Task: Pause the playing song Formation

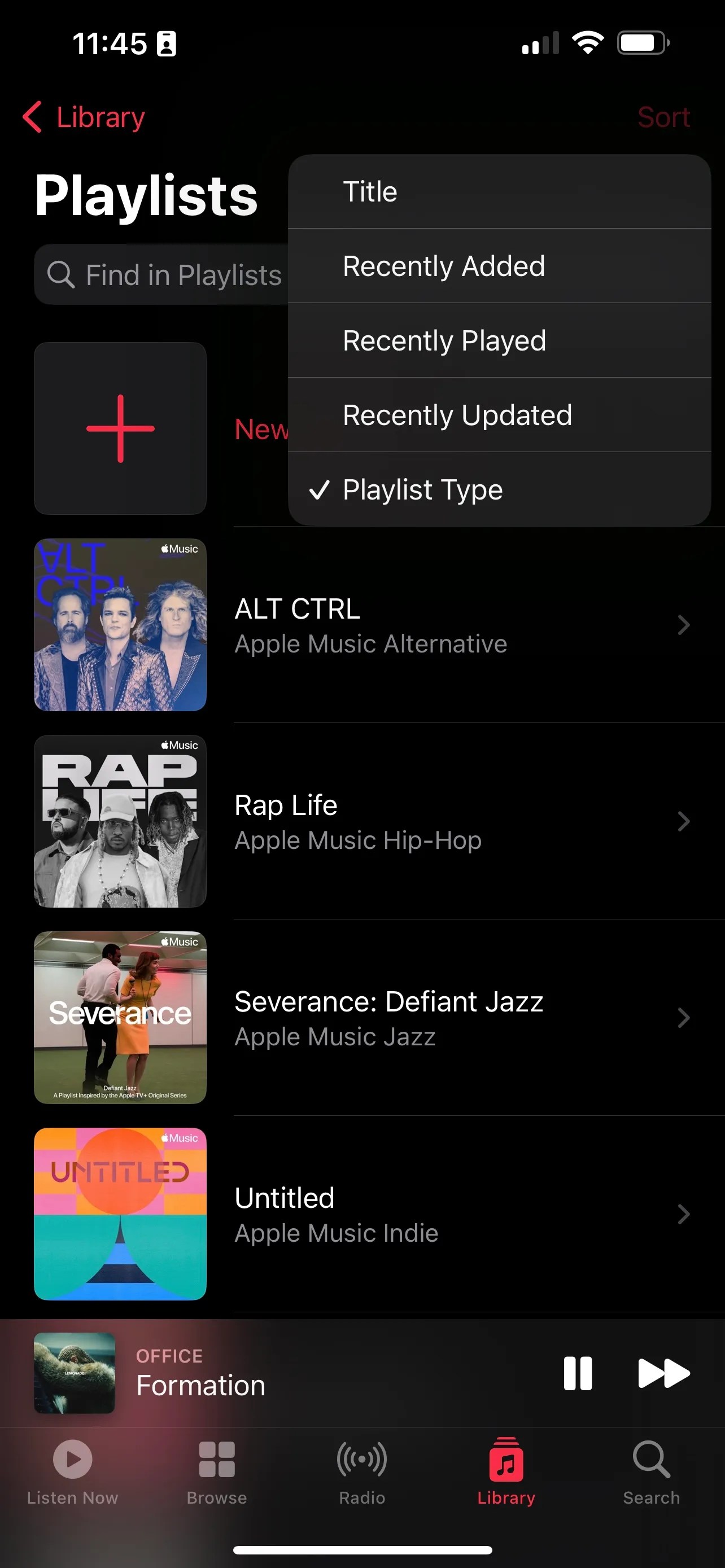Action: pyautogui.click(x=577, y=1374)
